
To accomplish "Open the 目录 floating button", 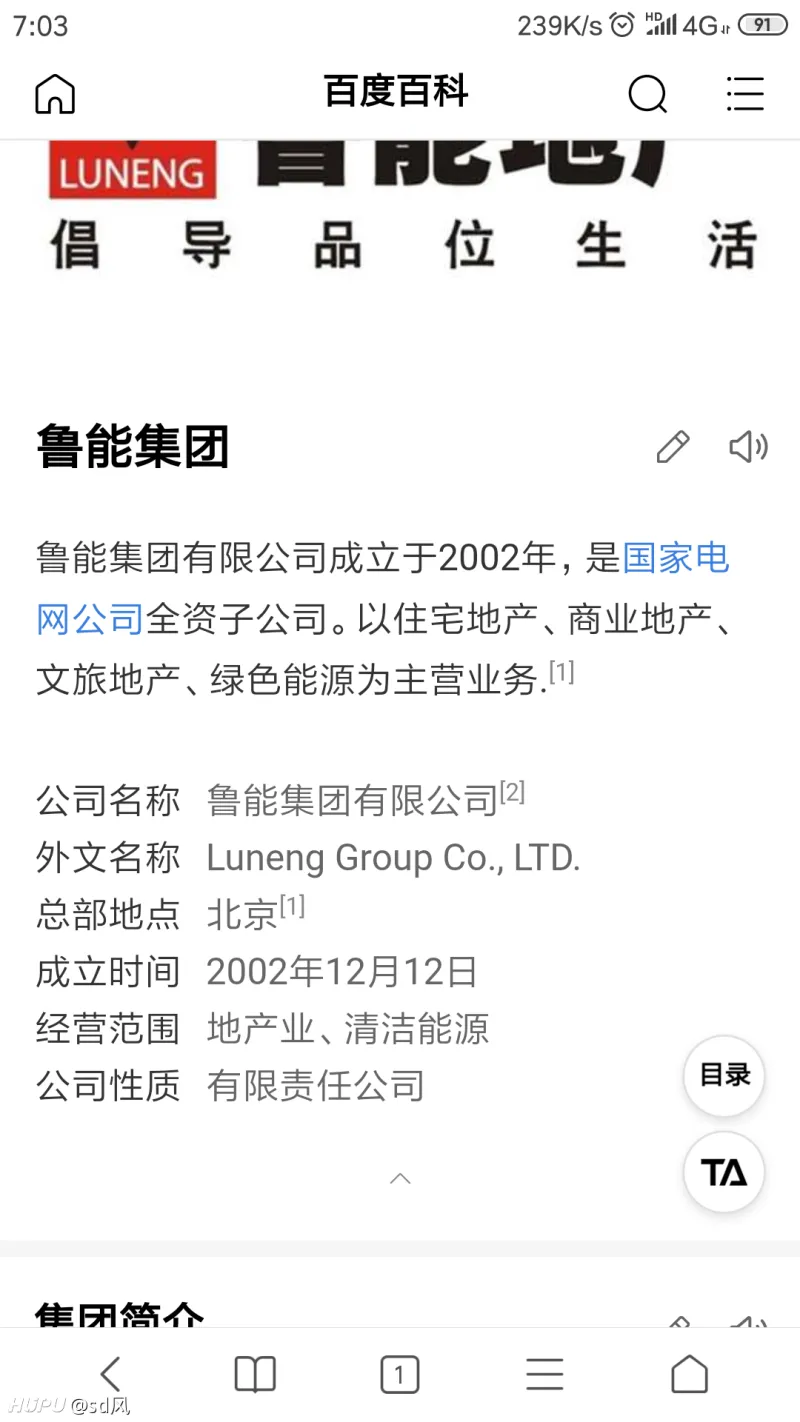I will point(724,1076).
